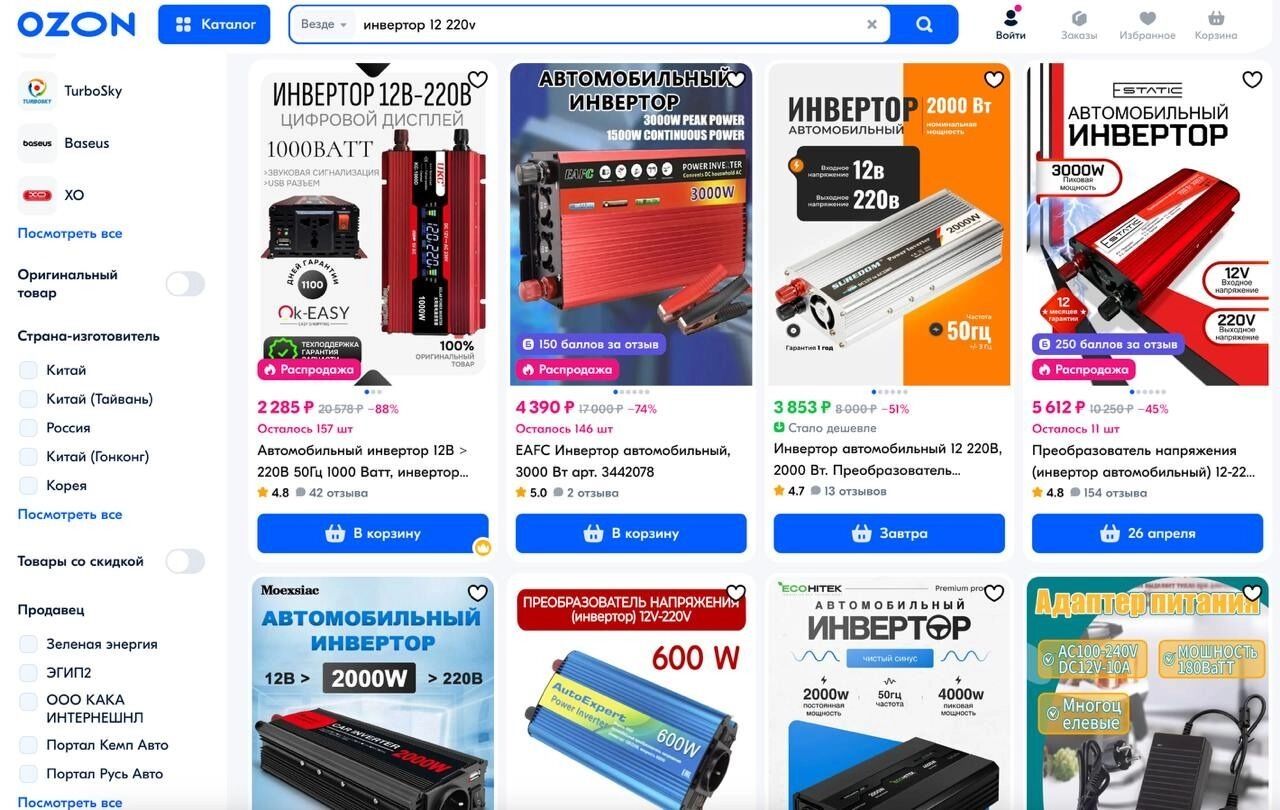Open the Войти login icon
Image resolution: width=1280 pixels, height=810 pixels.
coord(1010,24)
